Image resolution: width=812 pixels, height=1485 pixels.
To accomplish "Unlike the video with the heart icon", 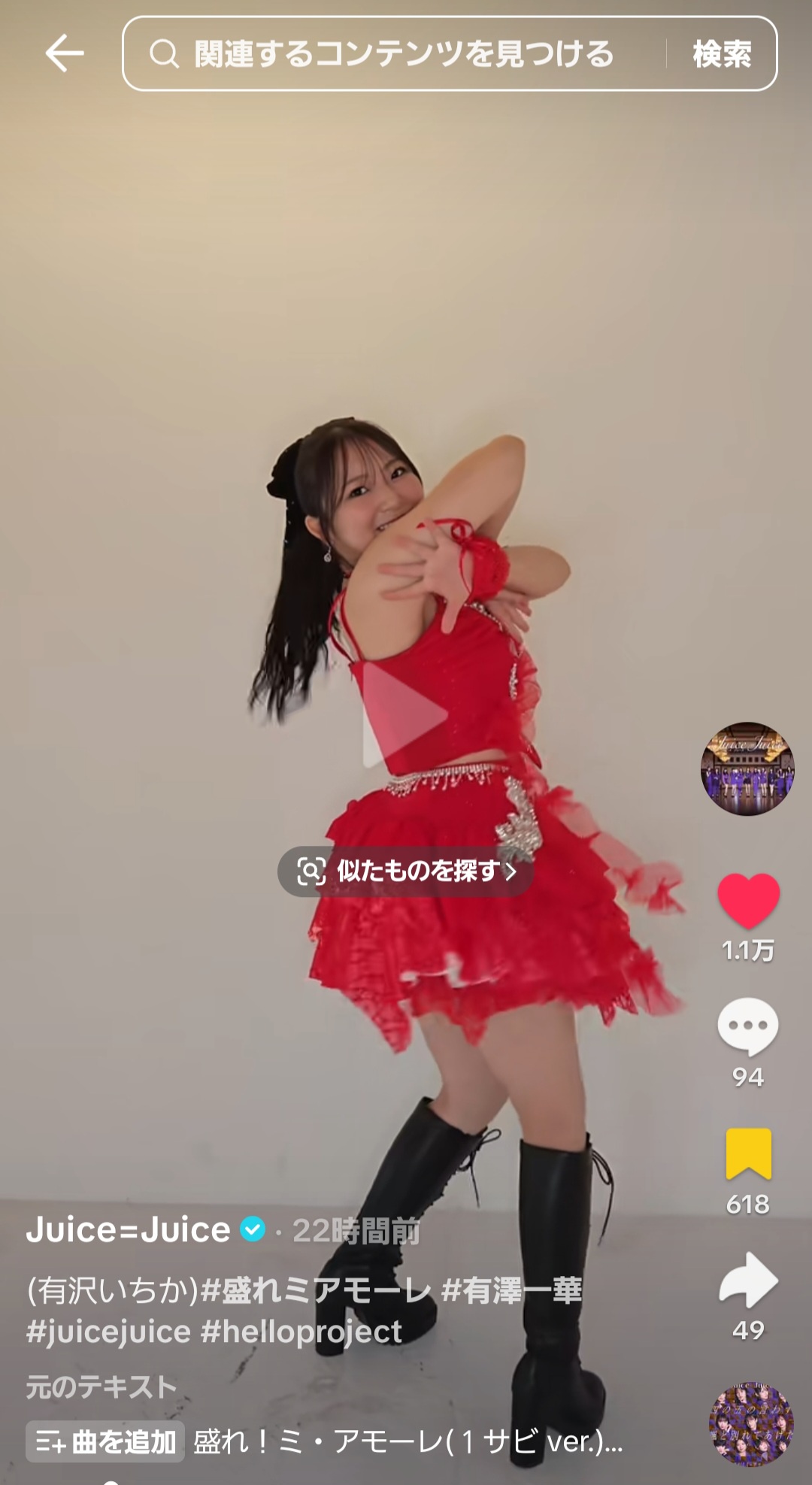I will pos(748,900).
